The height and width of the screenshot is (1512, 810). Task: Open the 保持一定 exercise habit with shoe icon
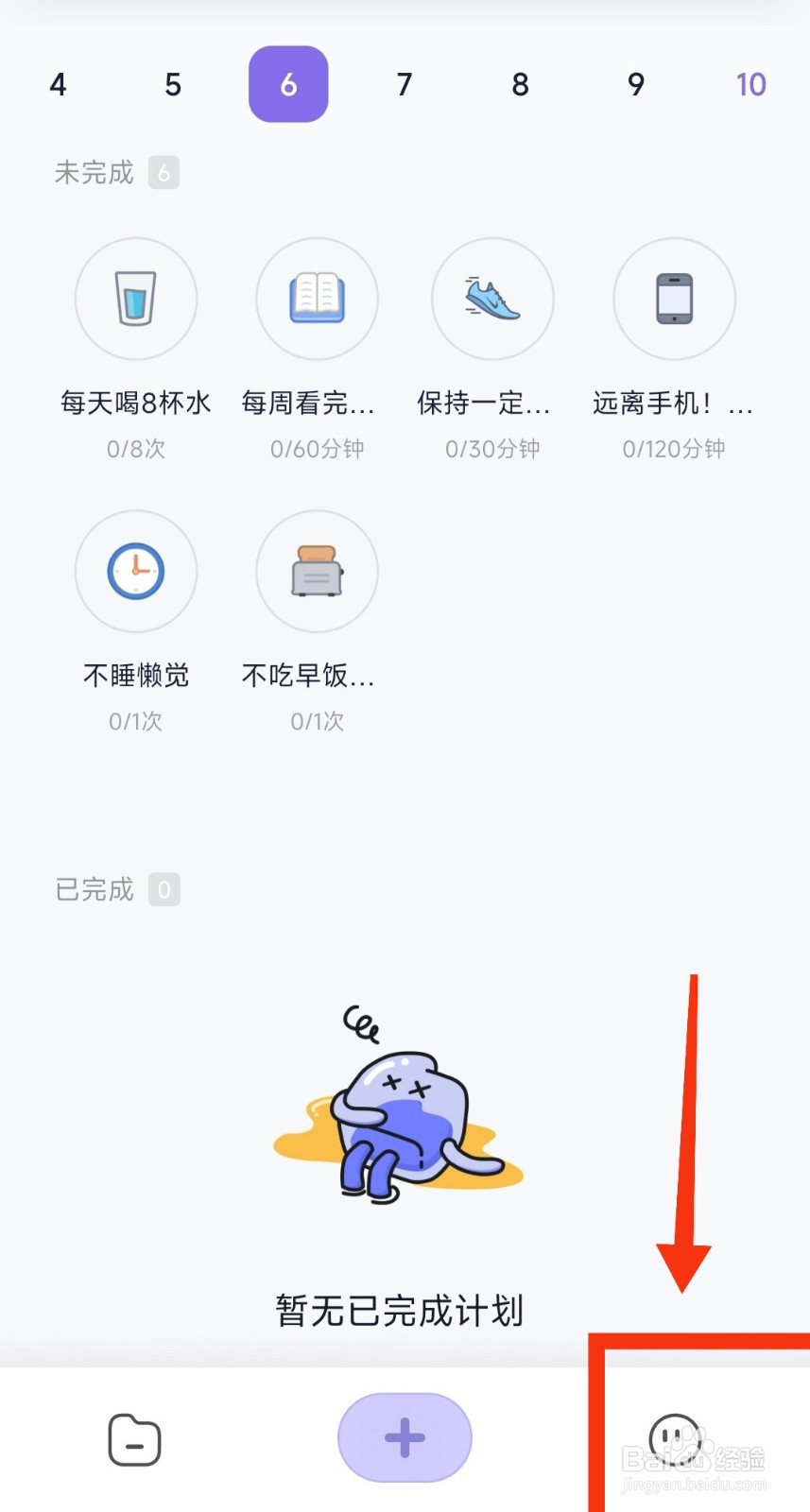click(x=492, y=299)
